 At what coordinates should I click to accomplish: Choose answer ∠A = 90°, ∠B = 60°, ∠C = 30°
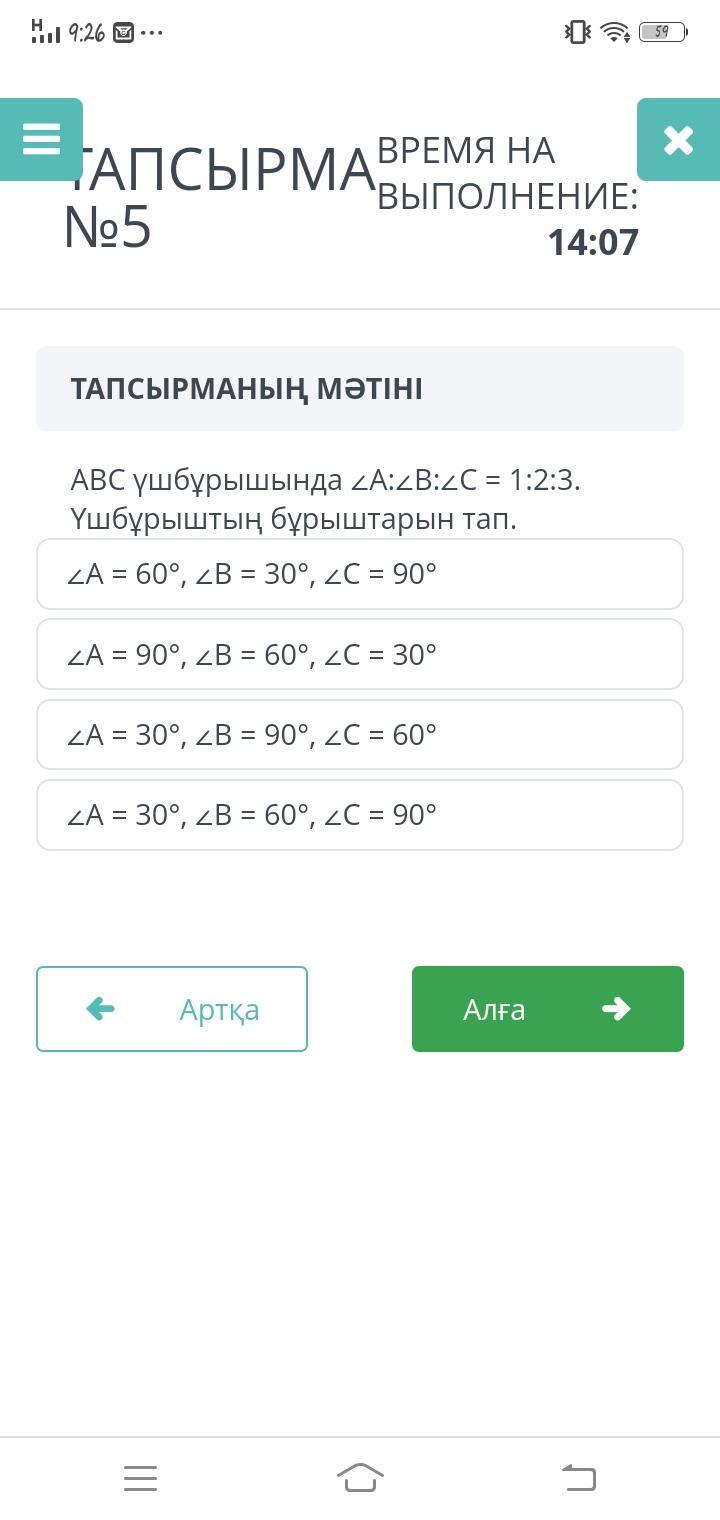coord(359,654)
